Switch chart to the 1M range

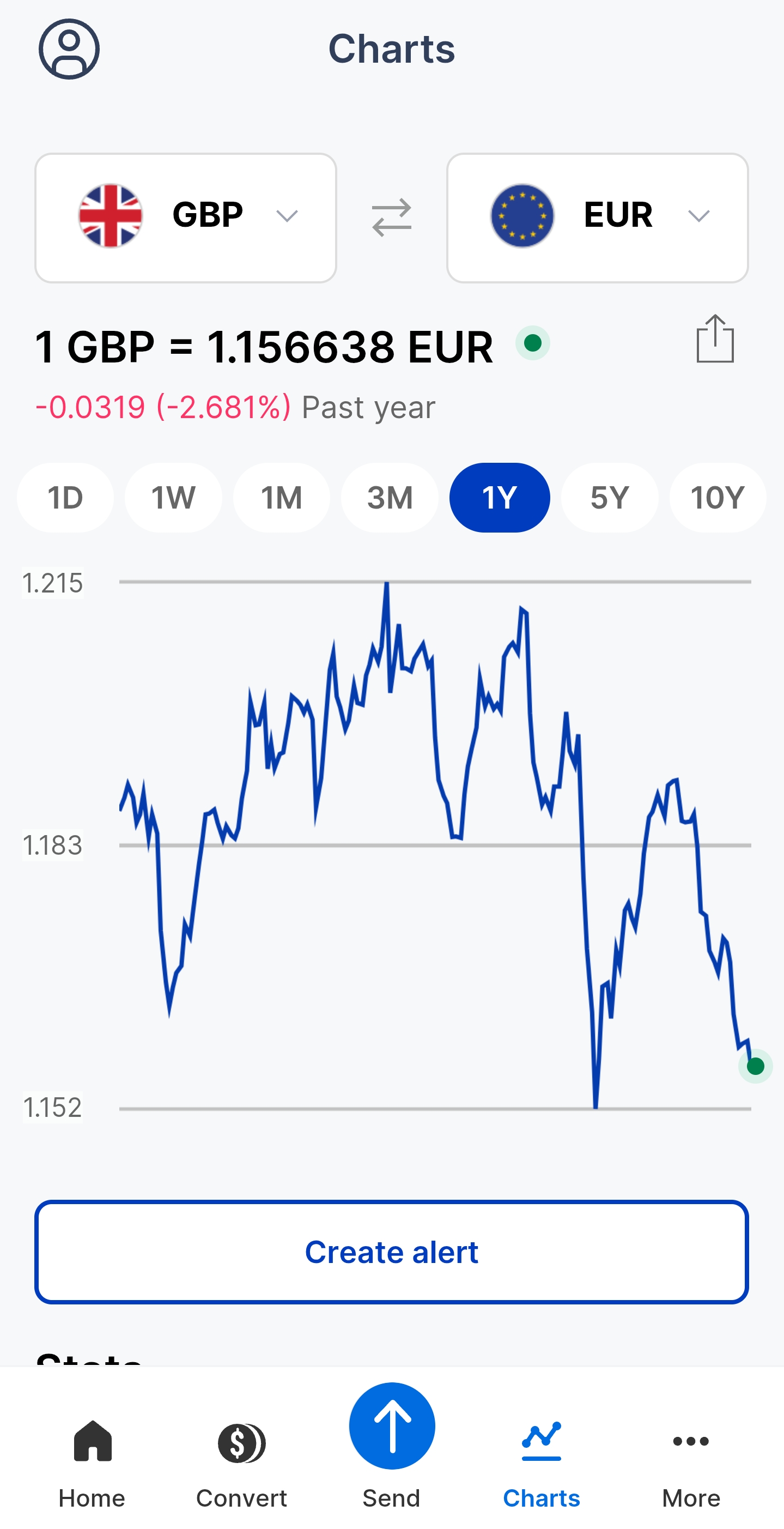(x=282, y=497)
